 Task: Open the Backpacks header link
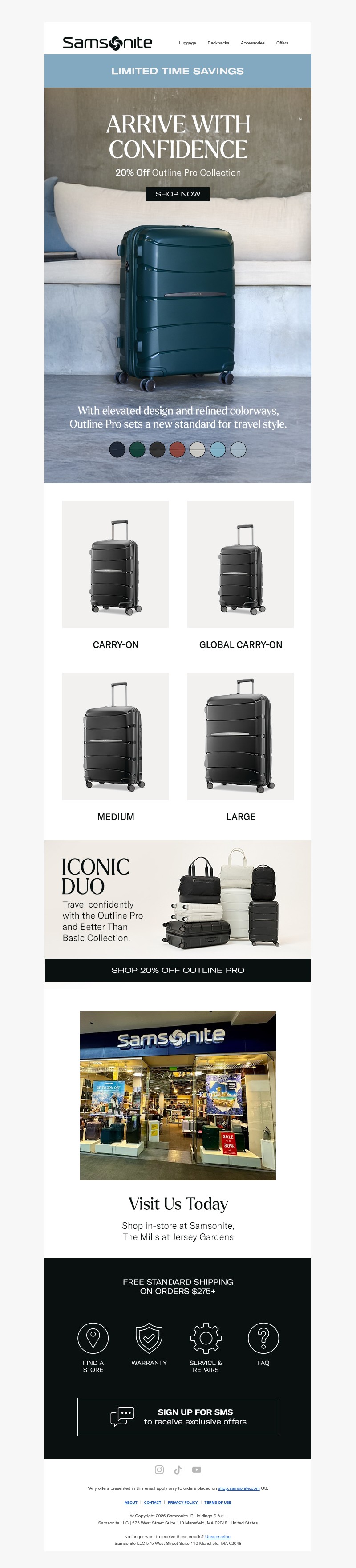click(x=218, y=43)
